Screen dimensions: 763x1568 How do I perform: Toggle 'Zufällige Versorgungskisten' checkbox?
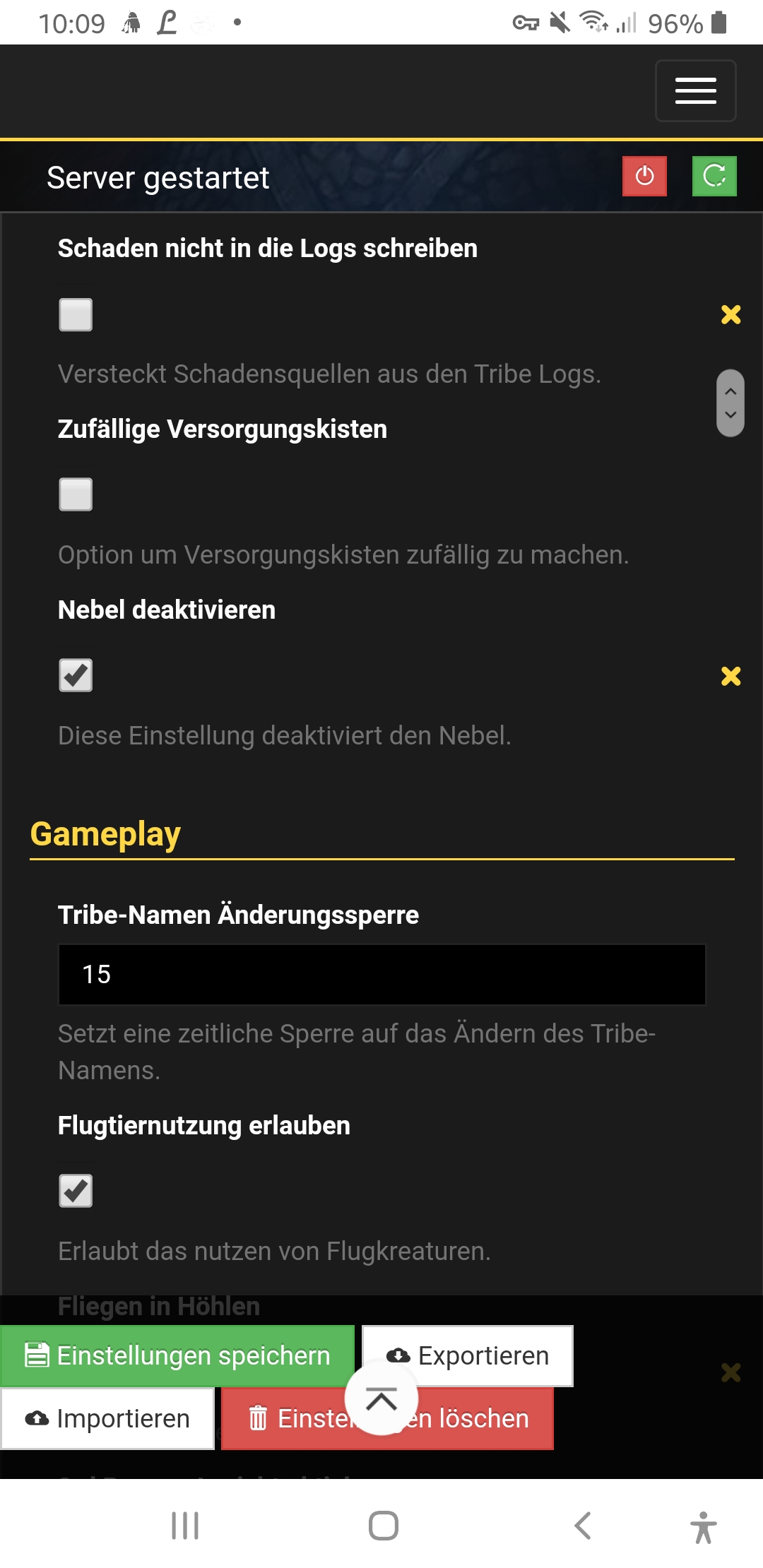pyautogui.click(x=76, y=494)
